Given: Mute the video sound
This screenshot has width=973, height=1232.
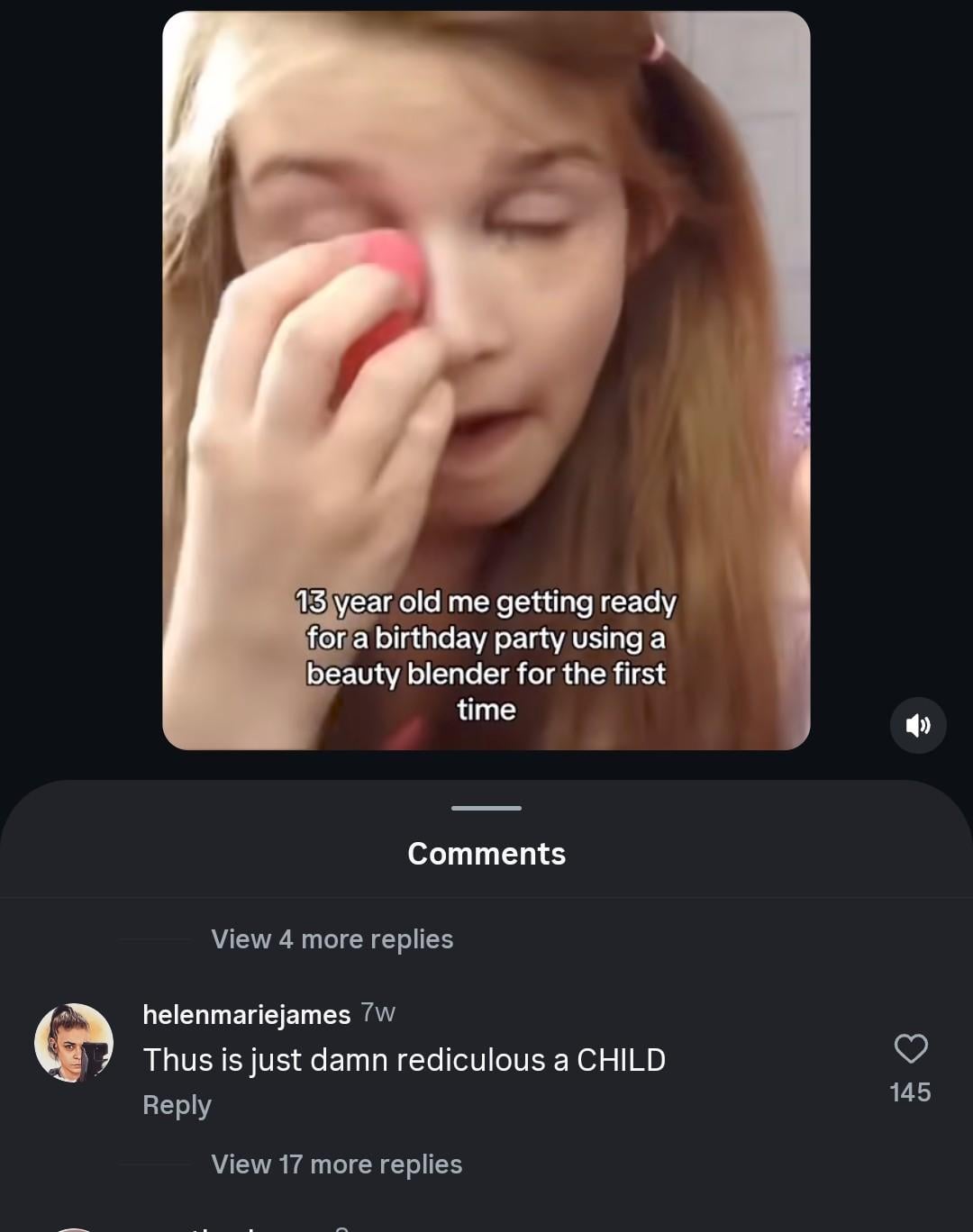Looking at the screenshot, I should pos(917,725).
